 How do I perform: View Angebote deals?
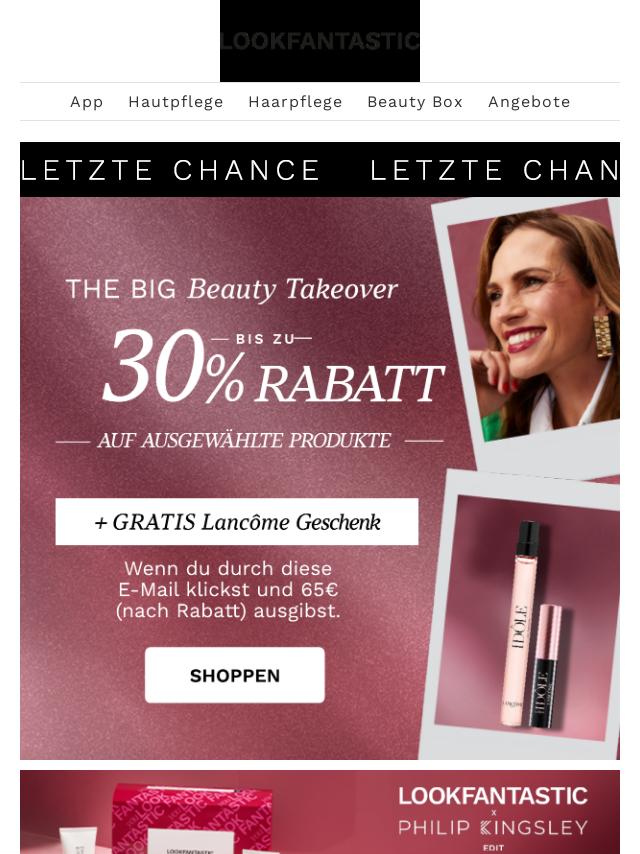click(529, 102)
